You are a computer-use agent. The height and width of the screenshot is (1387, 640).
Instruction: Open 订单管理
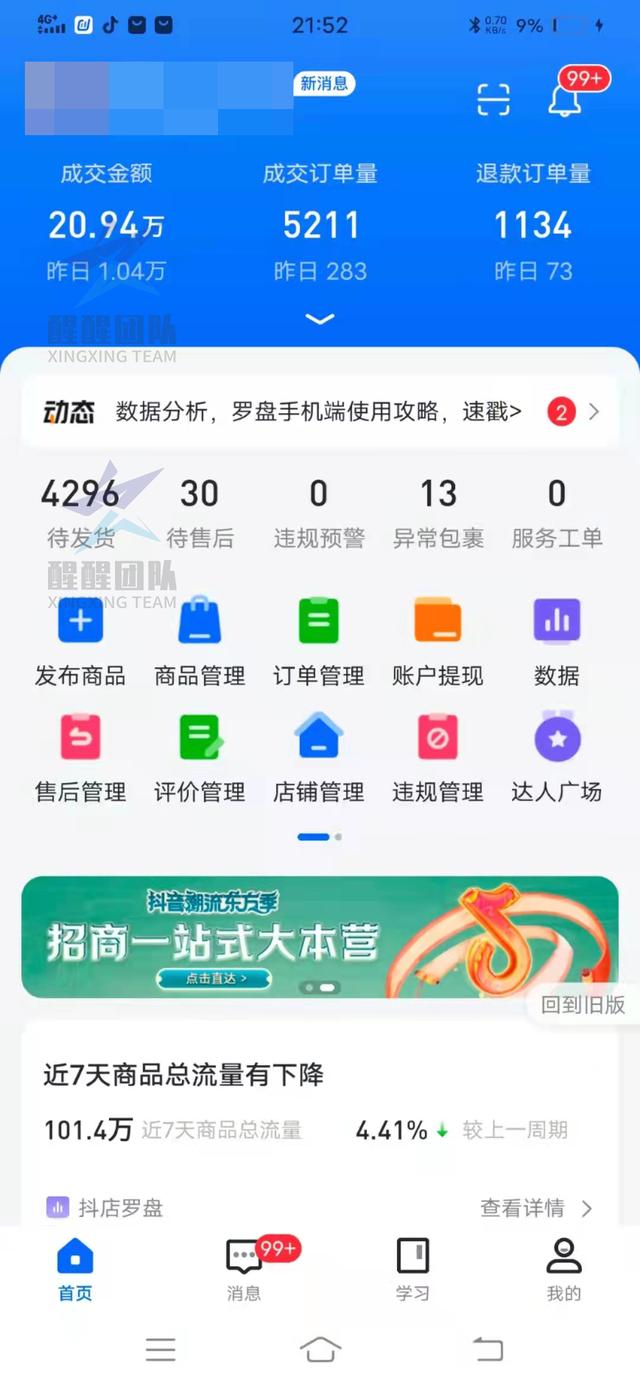[319, 640]
